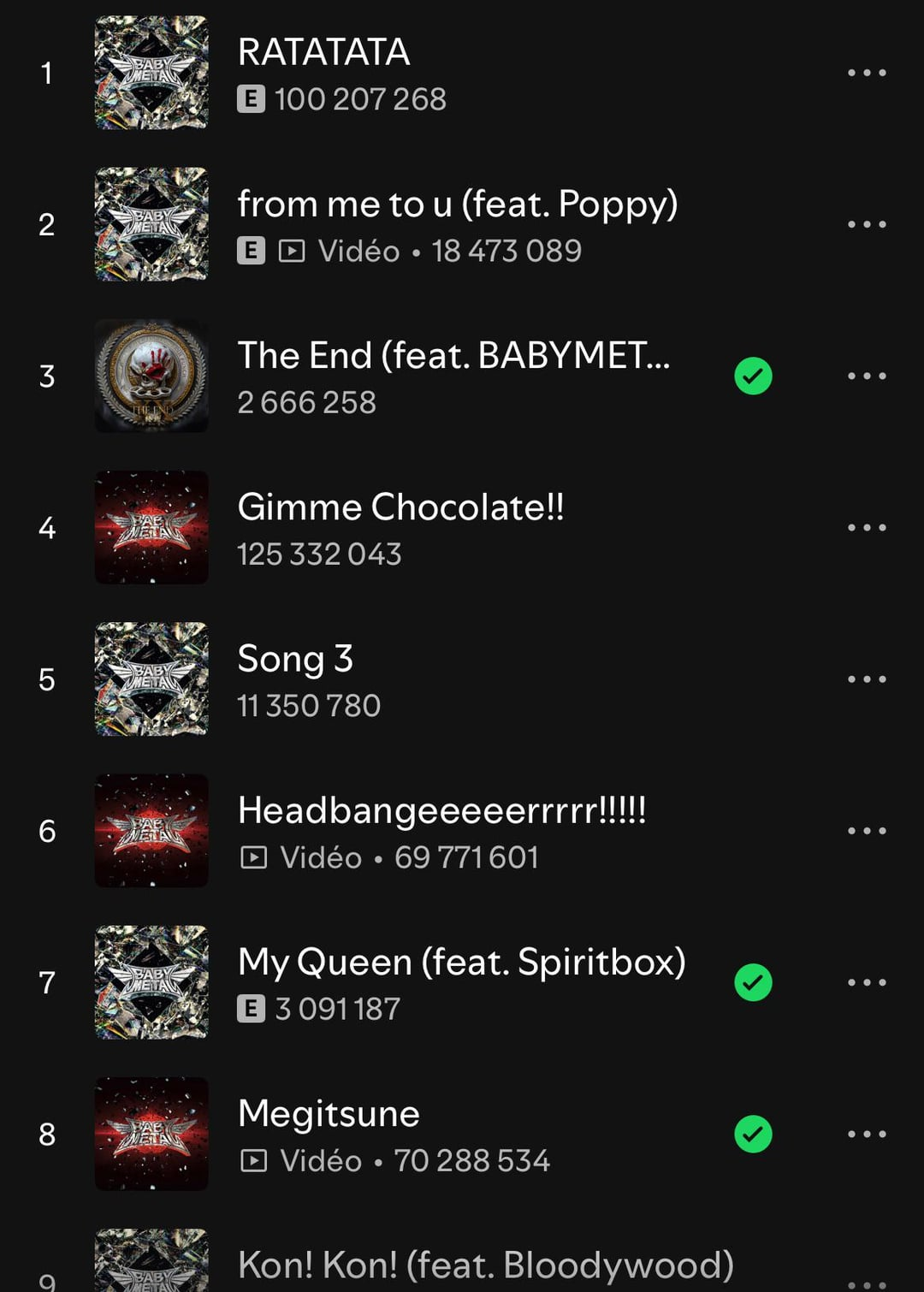The width and height of the screenshot is (924, 1292).
Task: Open the three-dot menu for Song 3
Action: click(866, 679)
